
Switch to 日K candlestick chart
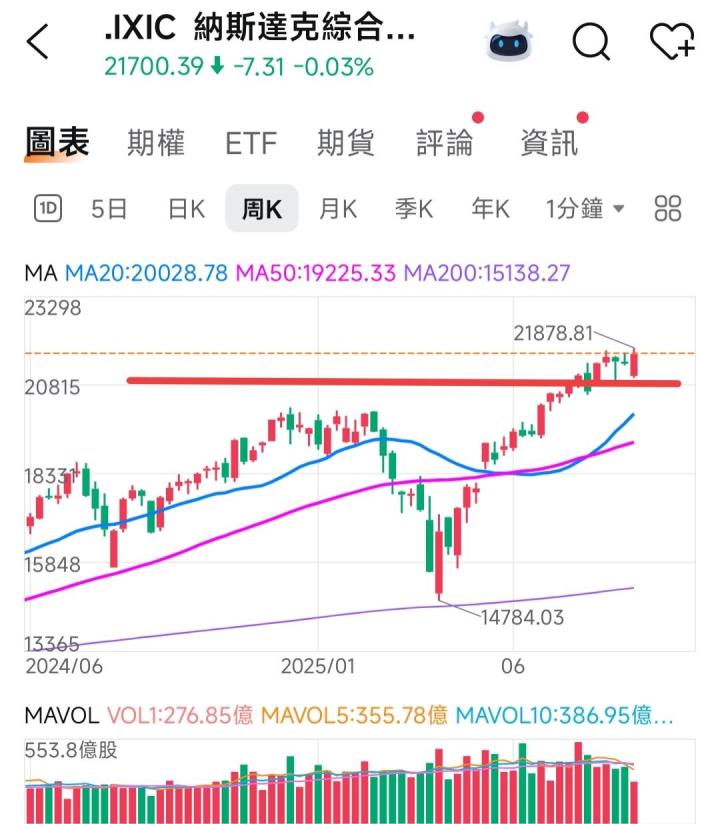click(186, 209)
